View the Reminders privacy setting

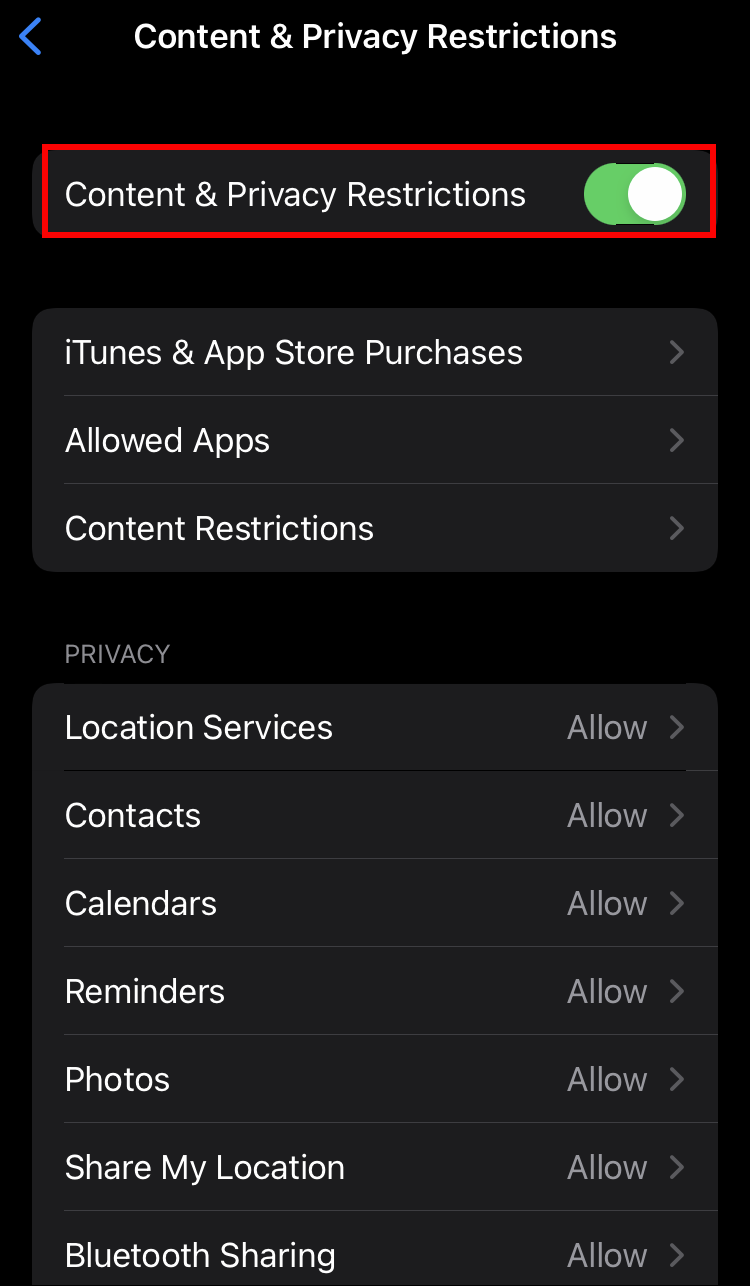(375, 992)
